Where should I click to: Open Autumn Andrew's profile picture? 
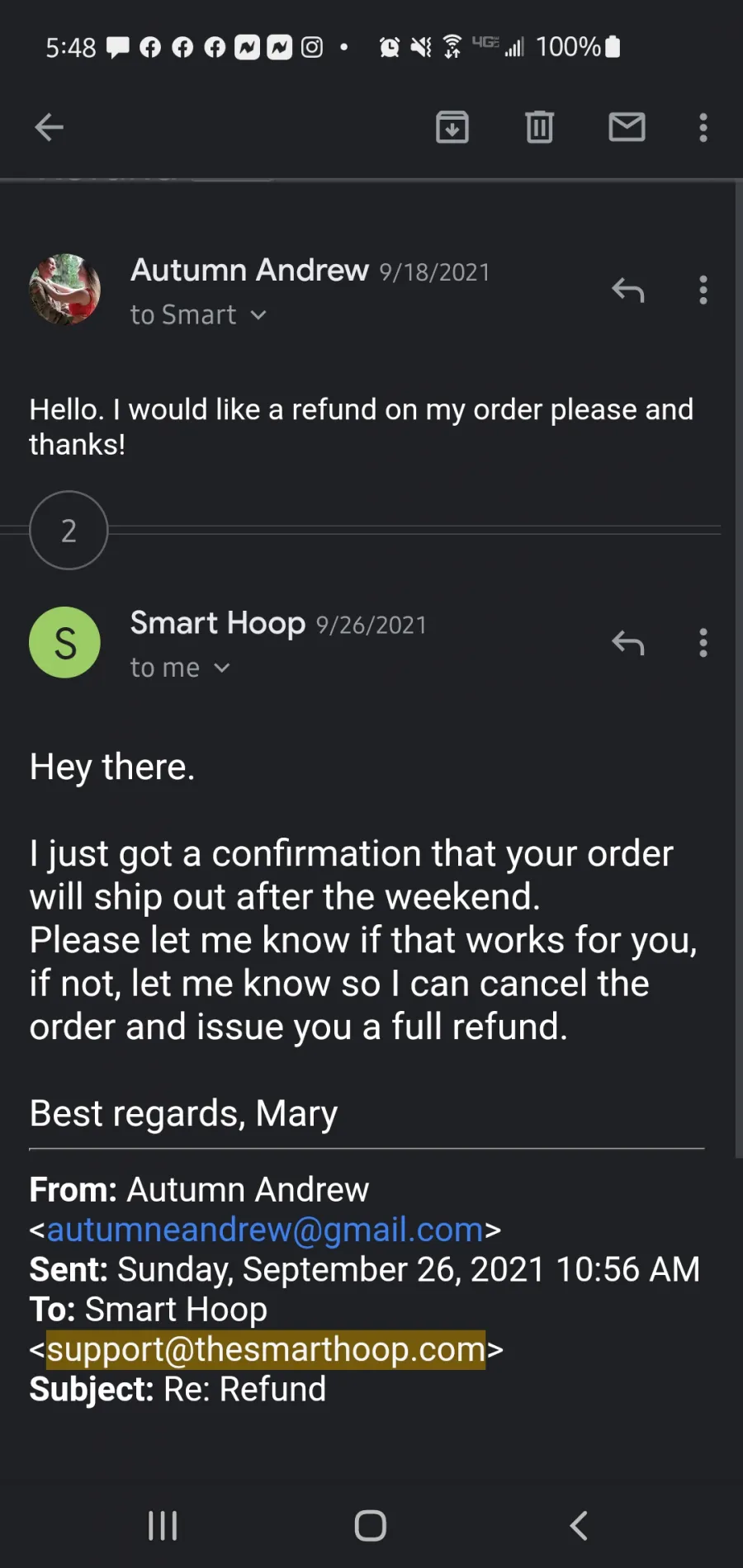(x=64, y=290)
